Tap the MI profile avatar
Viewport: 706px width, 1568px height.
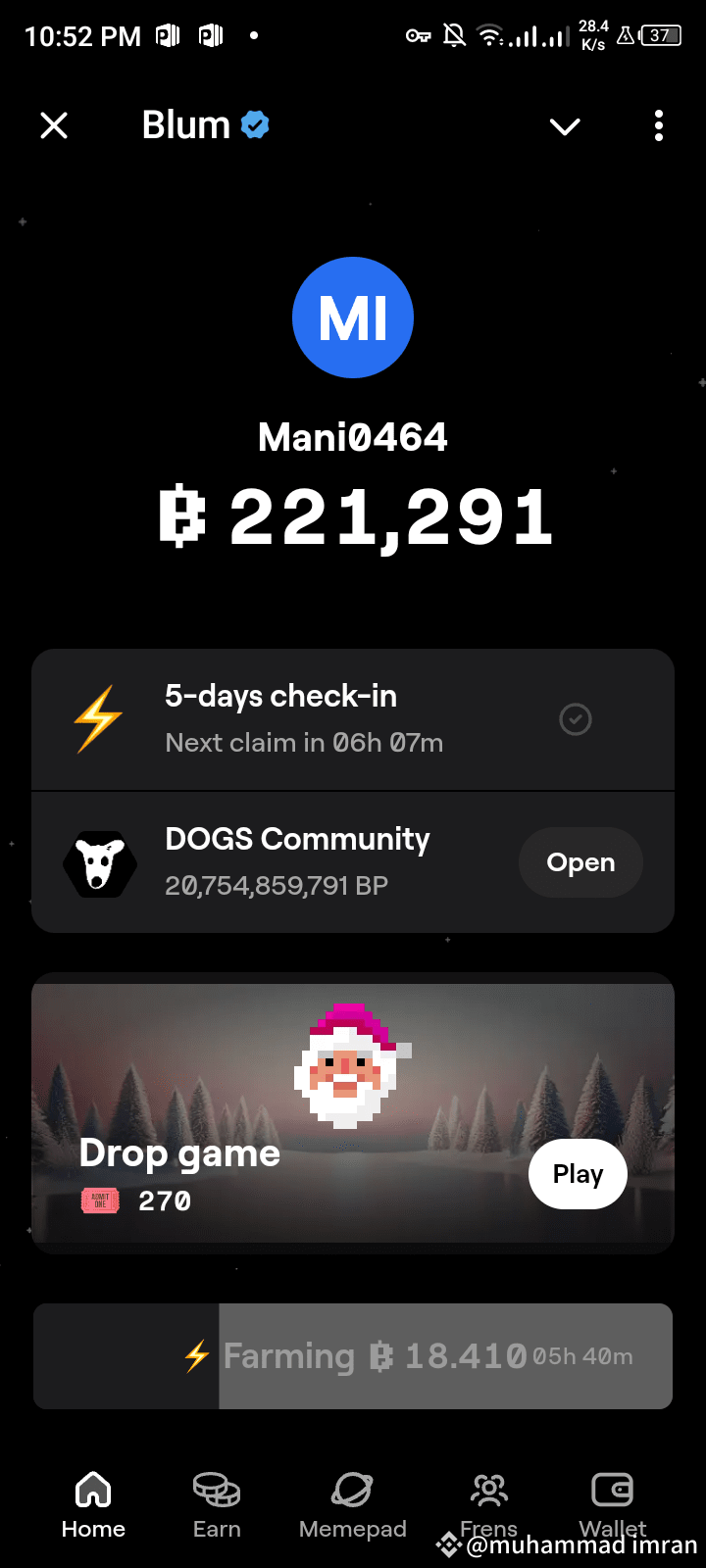pyautogui.click(x=353, y=318)
